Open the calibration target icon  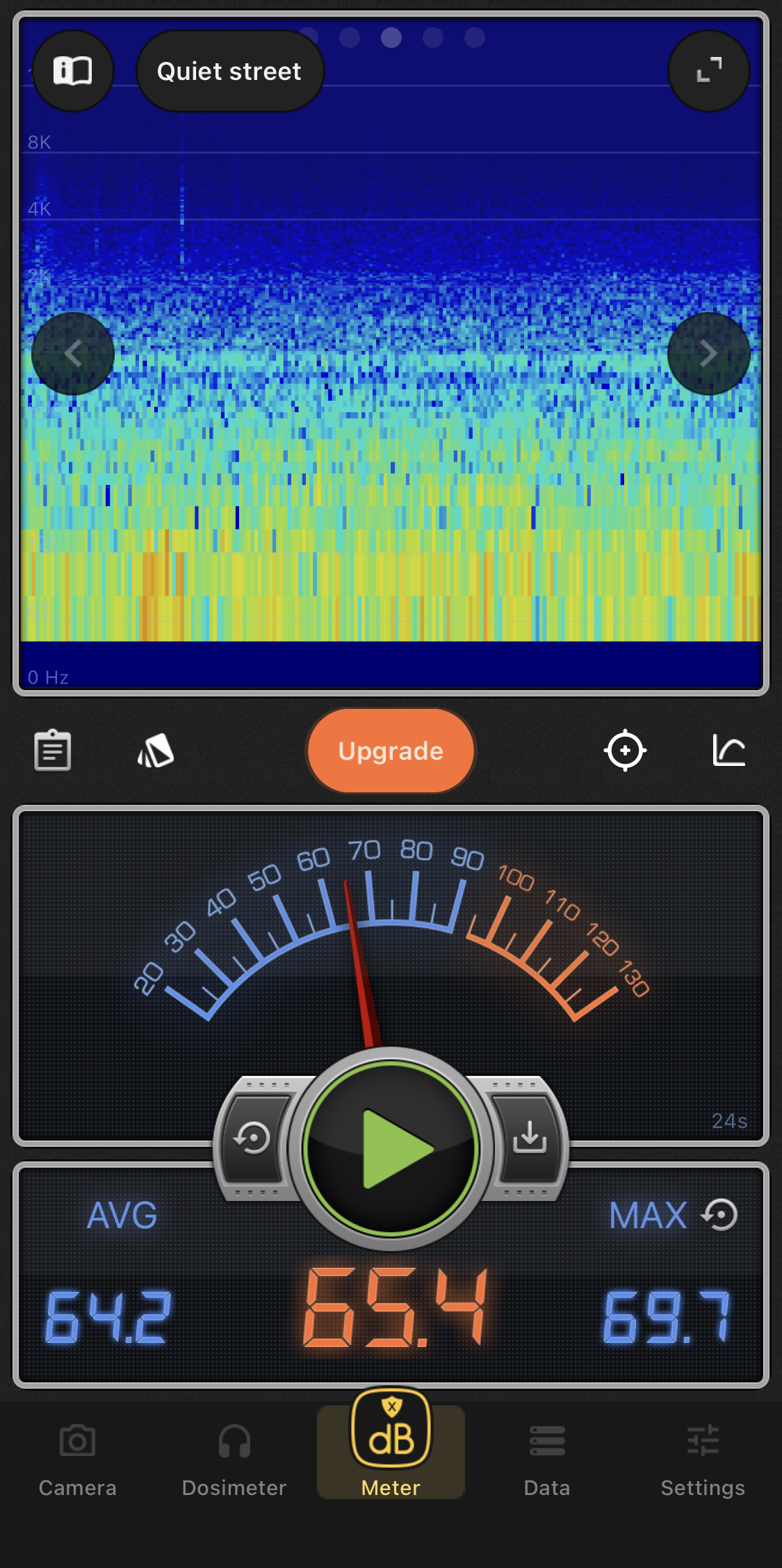coord(625,751)
